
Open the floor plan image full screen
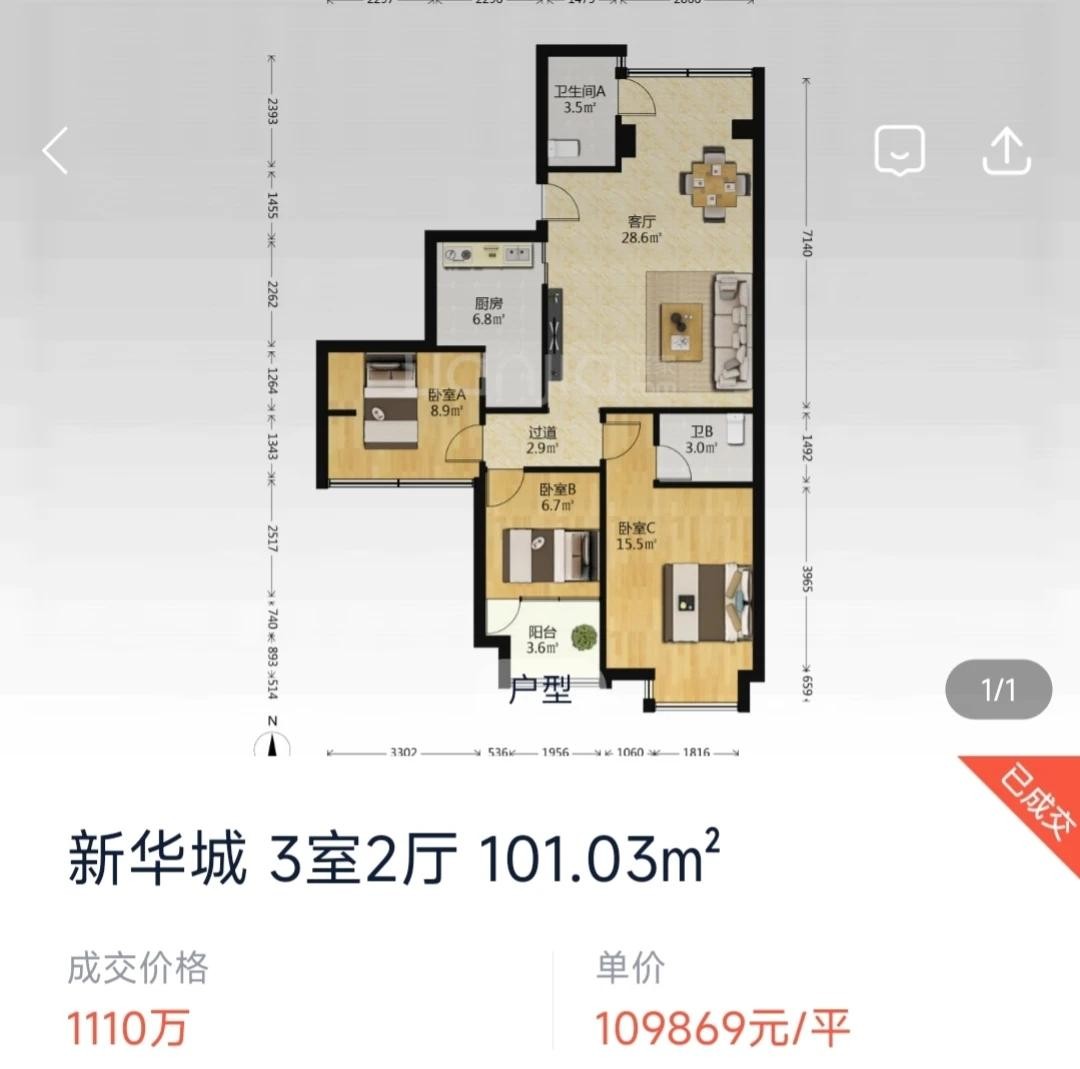(x=540, y=380)
